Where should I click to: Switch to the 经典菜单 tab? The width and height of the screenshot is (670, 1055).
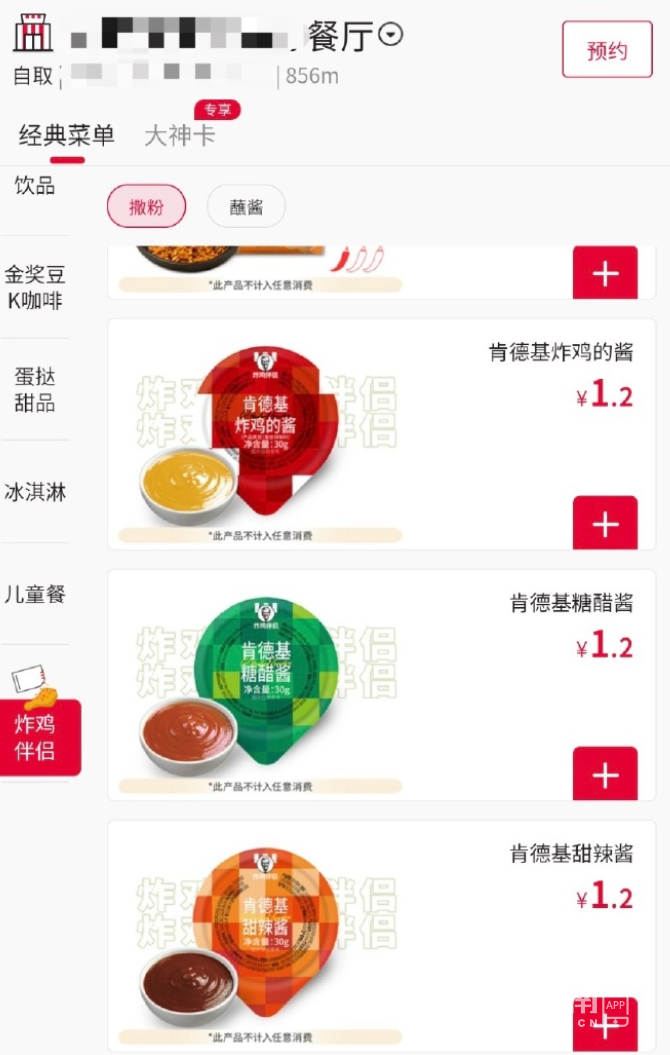[67, 135]
